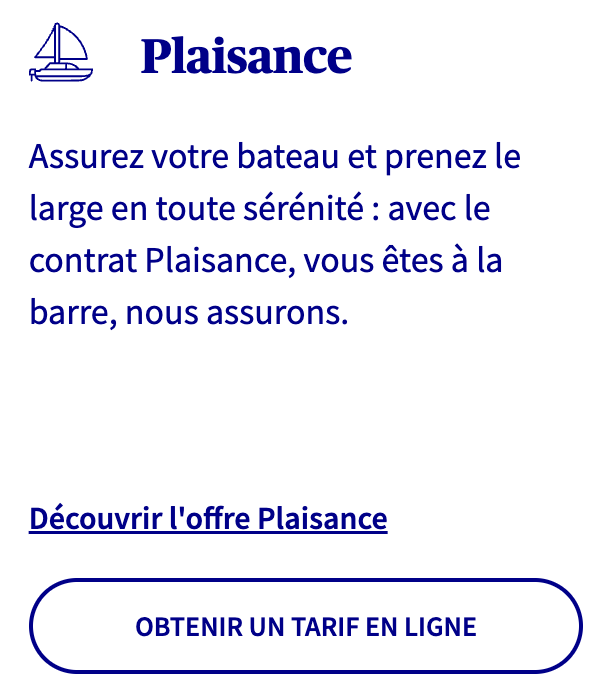This screenshot has height=688, width=606.
Task: Tap Obtenir un tarif en ligne button
Action: 306,627
